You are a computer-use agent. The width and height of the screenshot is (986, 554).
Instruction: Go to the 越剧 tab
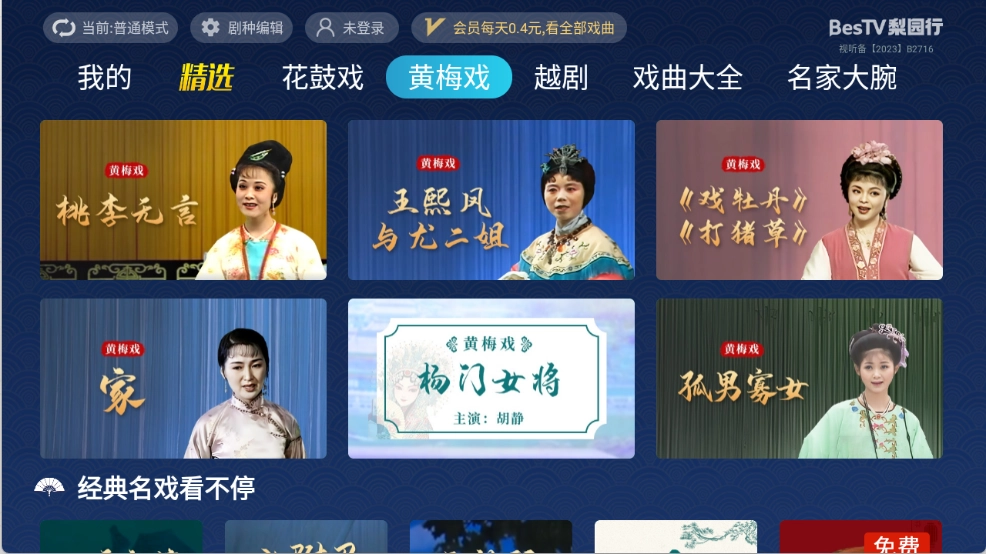click(561, 77)
